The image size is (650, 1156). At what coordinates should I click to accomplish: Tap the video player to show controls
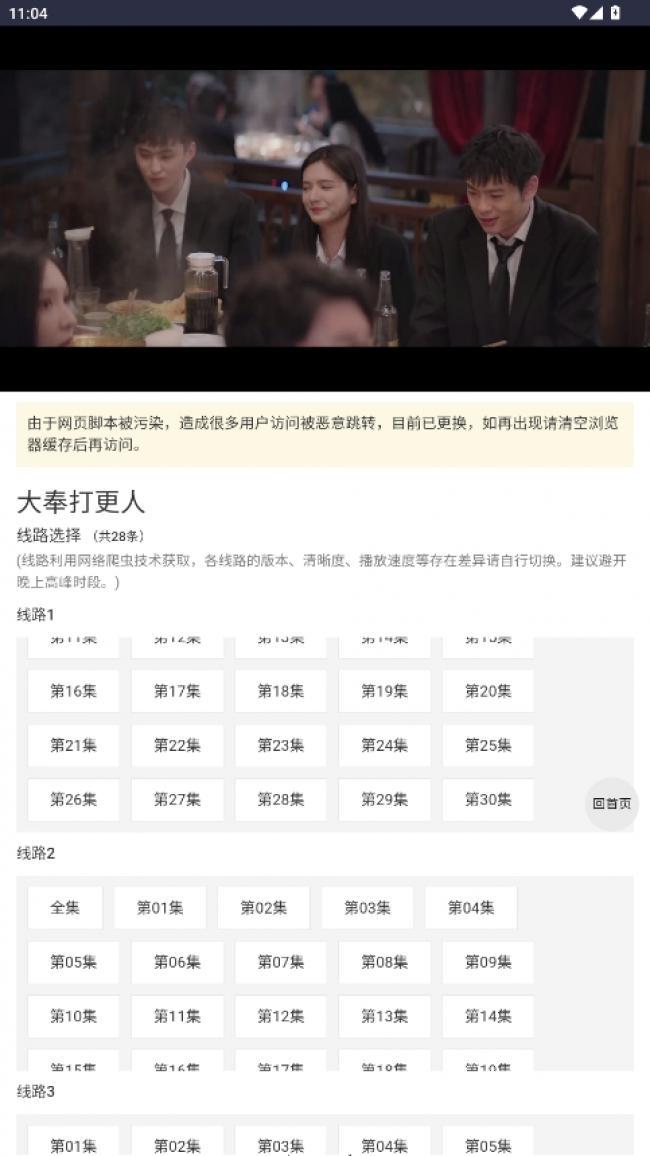click(x=325, y=208)
